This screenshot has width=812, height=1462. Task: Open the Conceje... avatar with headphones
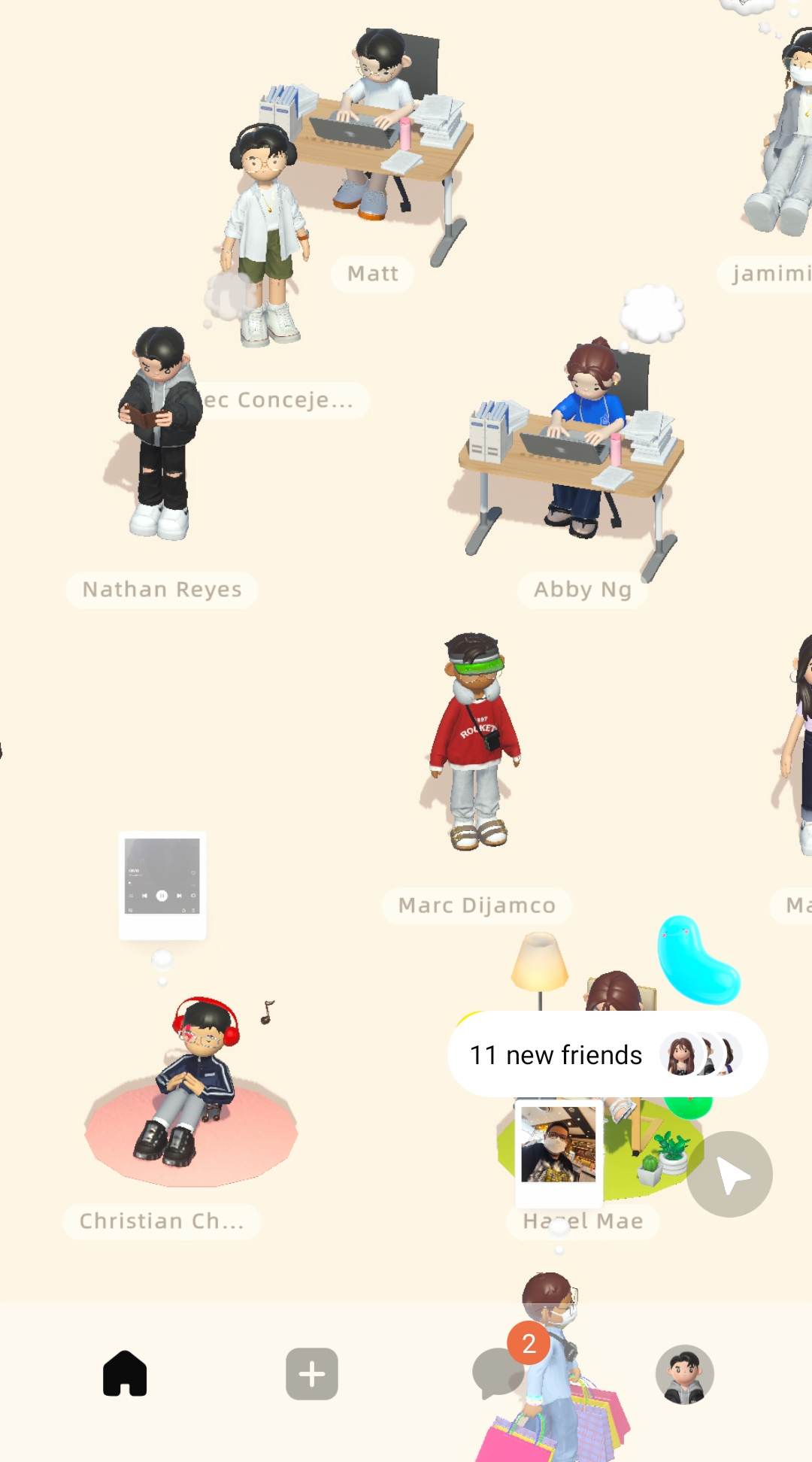click(x=265, y=233)
